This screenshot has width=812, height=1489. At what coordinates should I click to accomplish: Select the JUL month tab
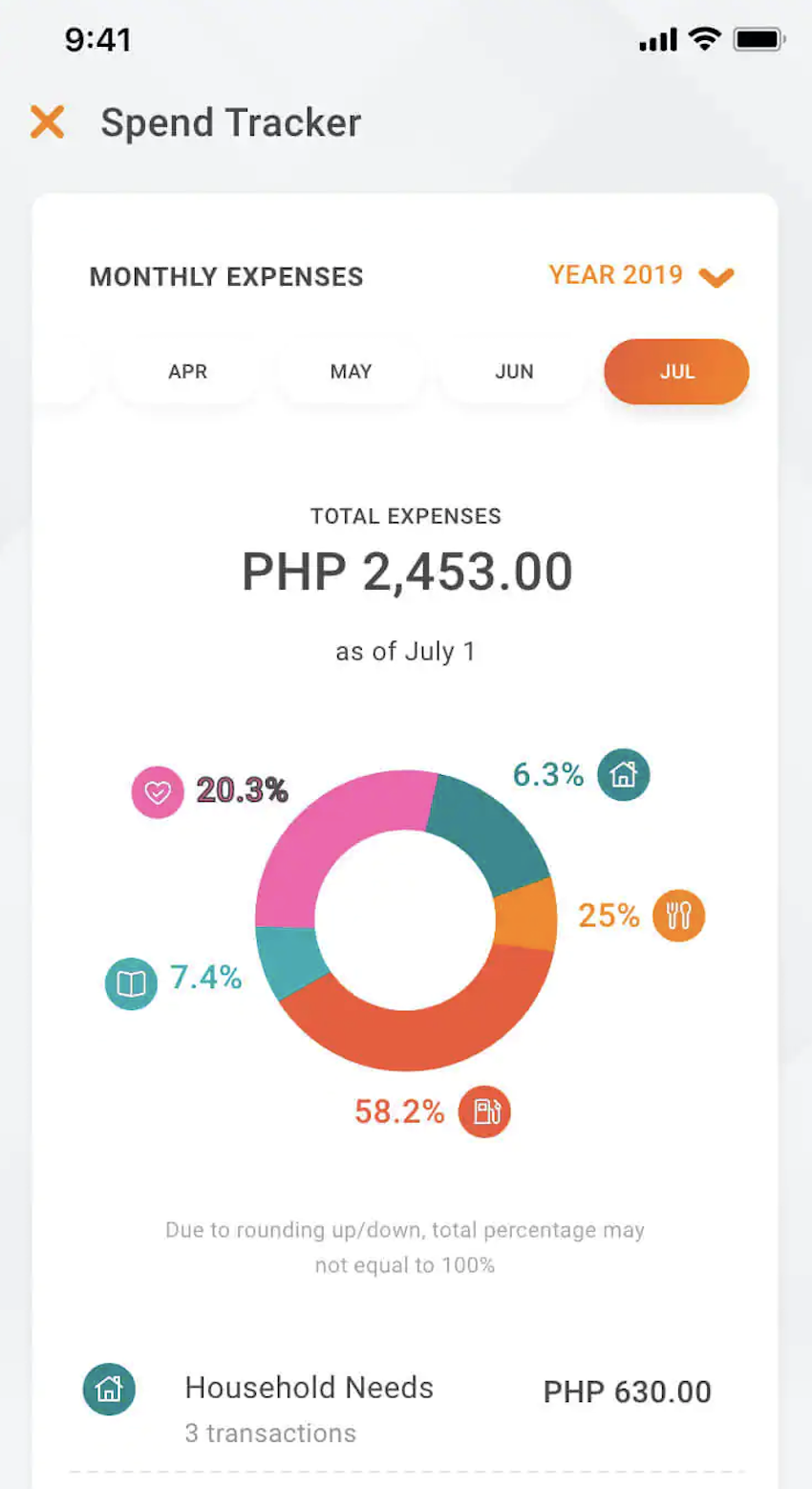[x=676, y=372]
